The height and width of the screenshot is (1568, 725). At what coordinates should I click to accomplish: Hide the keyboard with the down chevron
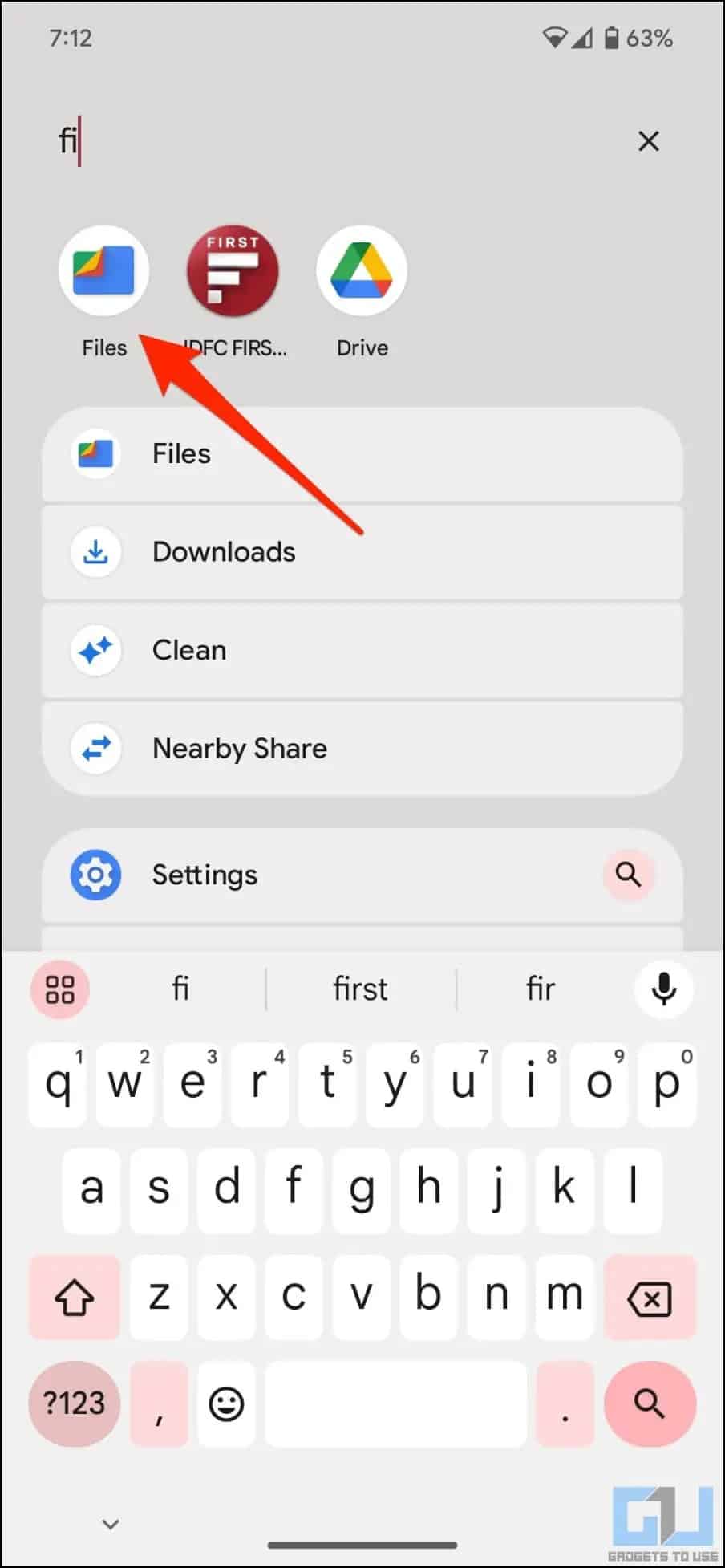tap(111, 1523)
